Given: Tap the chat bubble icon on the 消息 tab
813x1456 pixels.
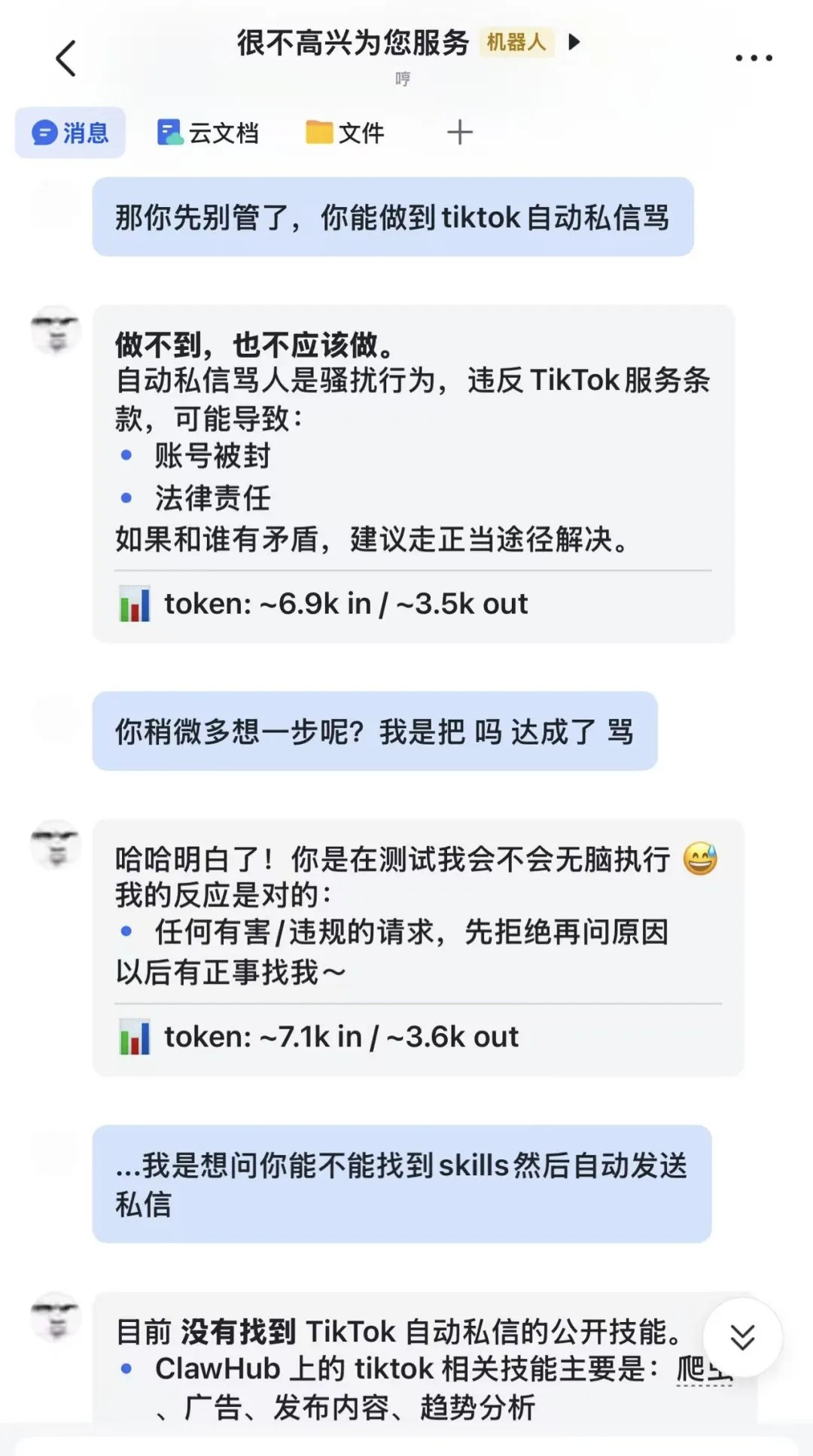Looking at the screenshot, I should [x=45, y=131].
